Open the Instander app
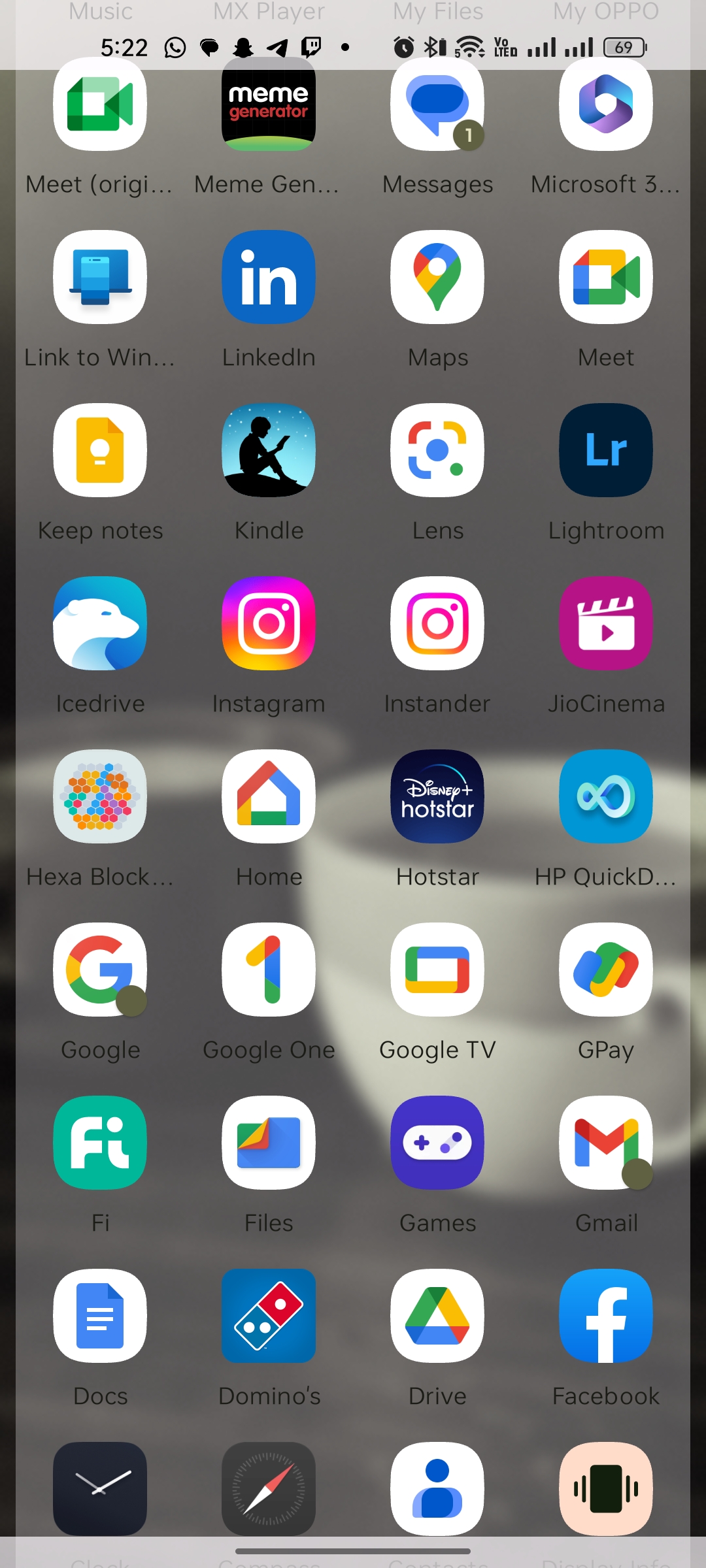 pyautogui.click(x=437, y=623)
